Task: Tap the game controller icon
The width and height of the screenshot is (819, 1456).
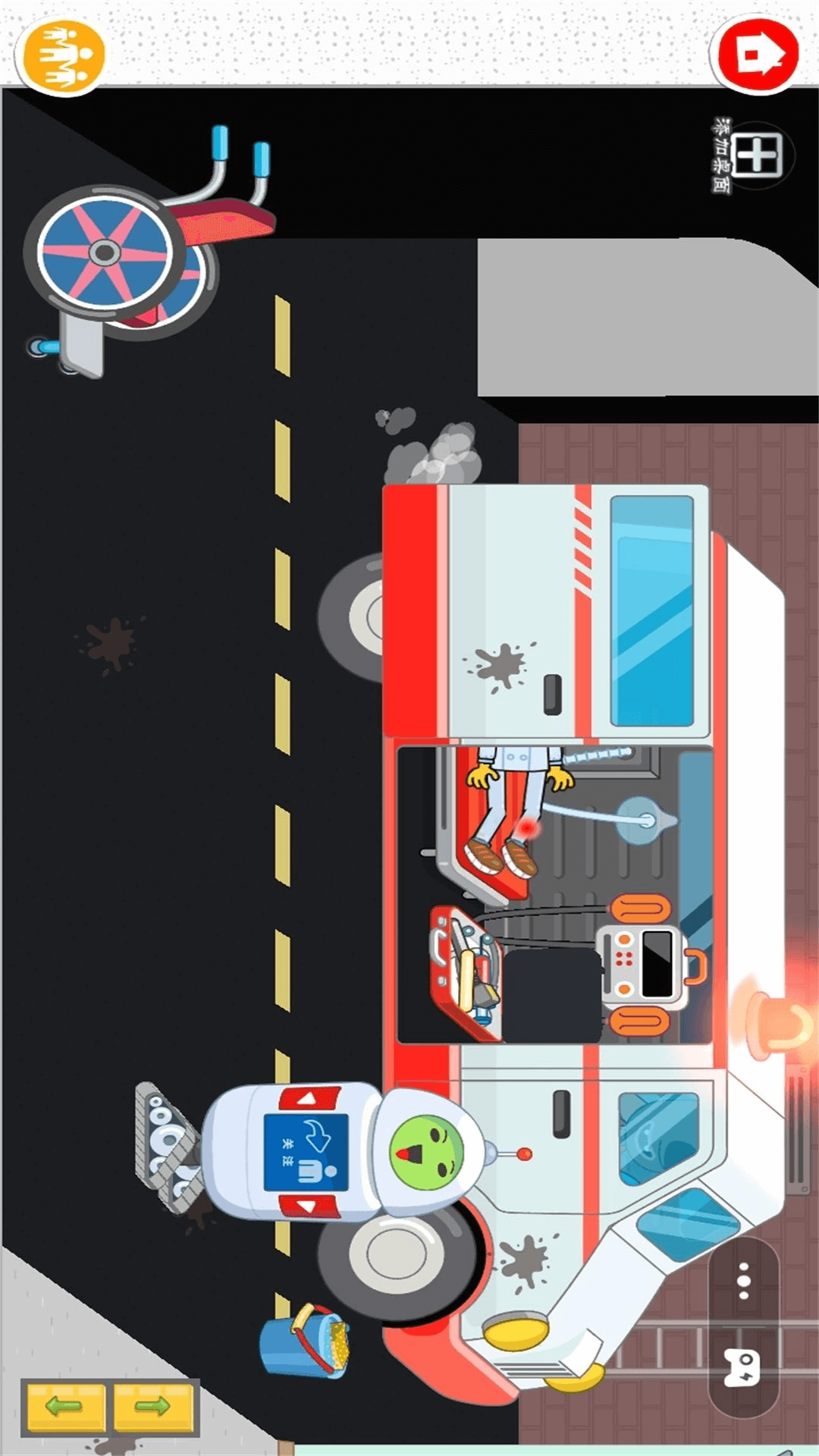Action: pos(742,1368)
